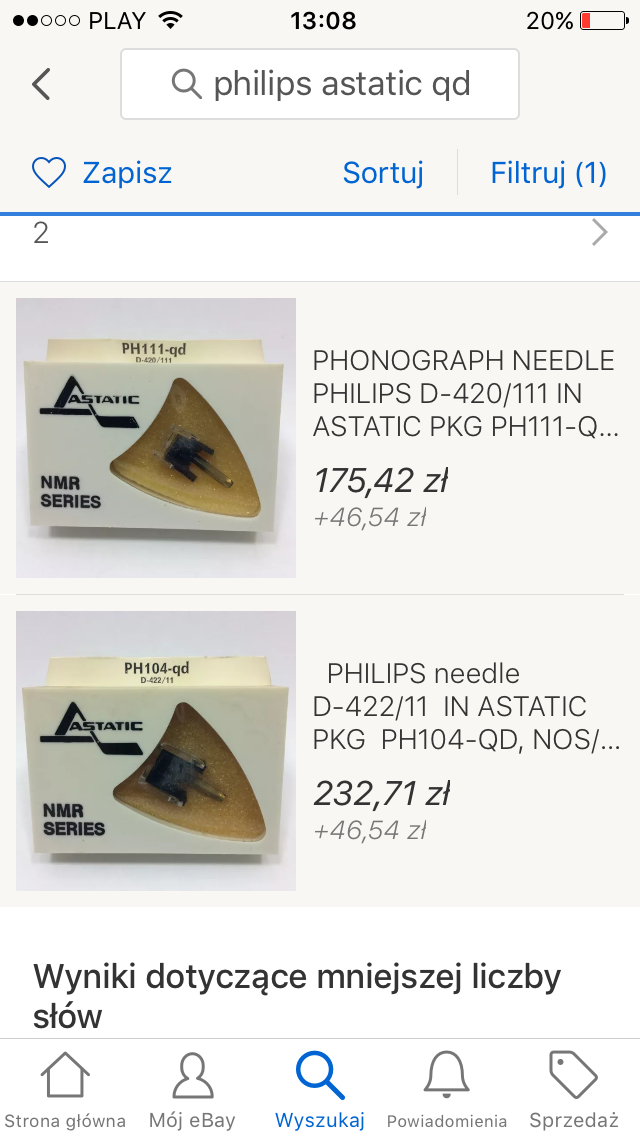Go back with the arrow icon
Viewport: 640px width, 1136px height.
(41, 84)
